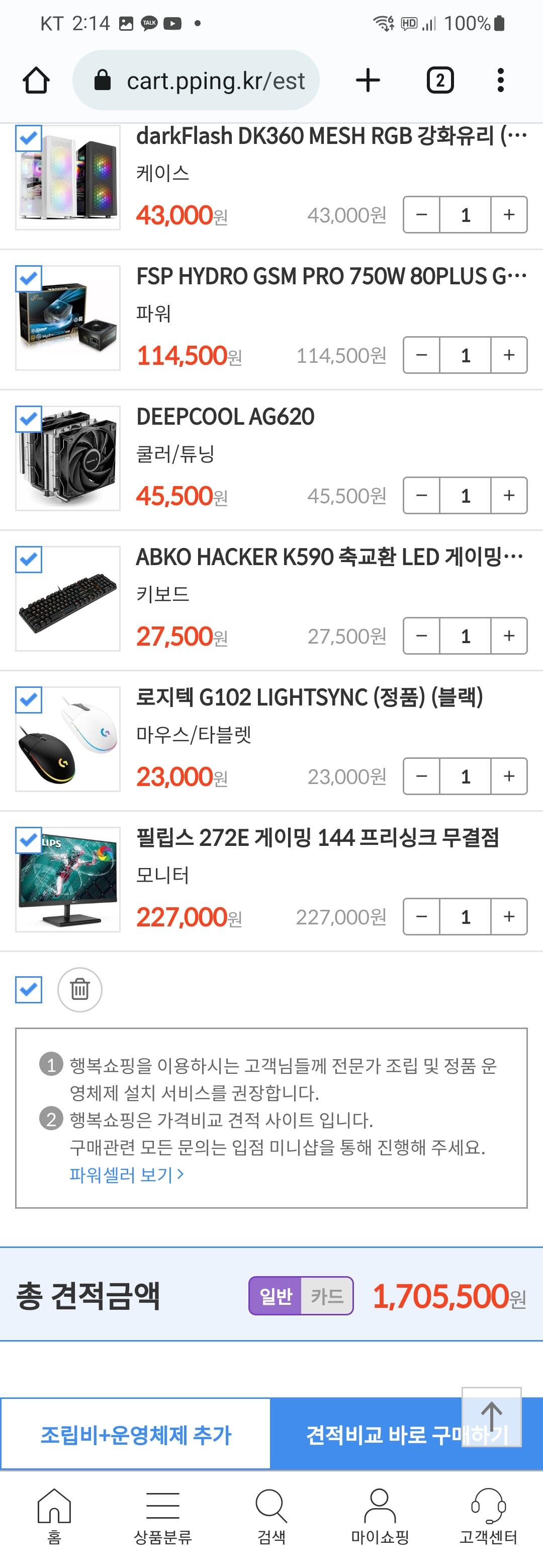Open a new browser tab
The width and height of the screenshot is (543, 1568).
point(368,81)
